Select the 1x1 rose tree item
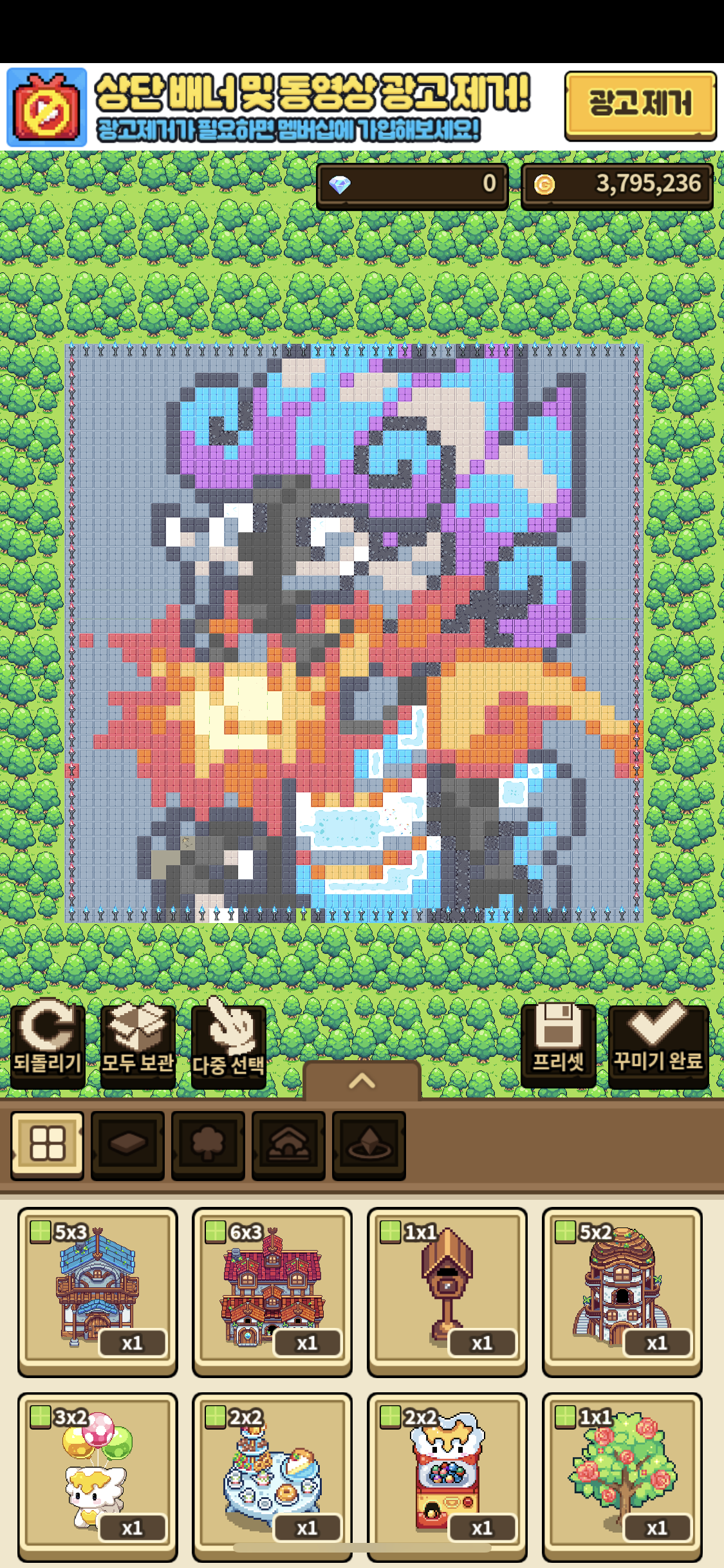The height and width of the screenshot is (1568, 724). coord(622,1477)
